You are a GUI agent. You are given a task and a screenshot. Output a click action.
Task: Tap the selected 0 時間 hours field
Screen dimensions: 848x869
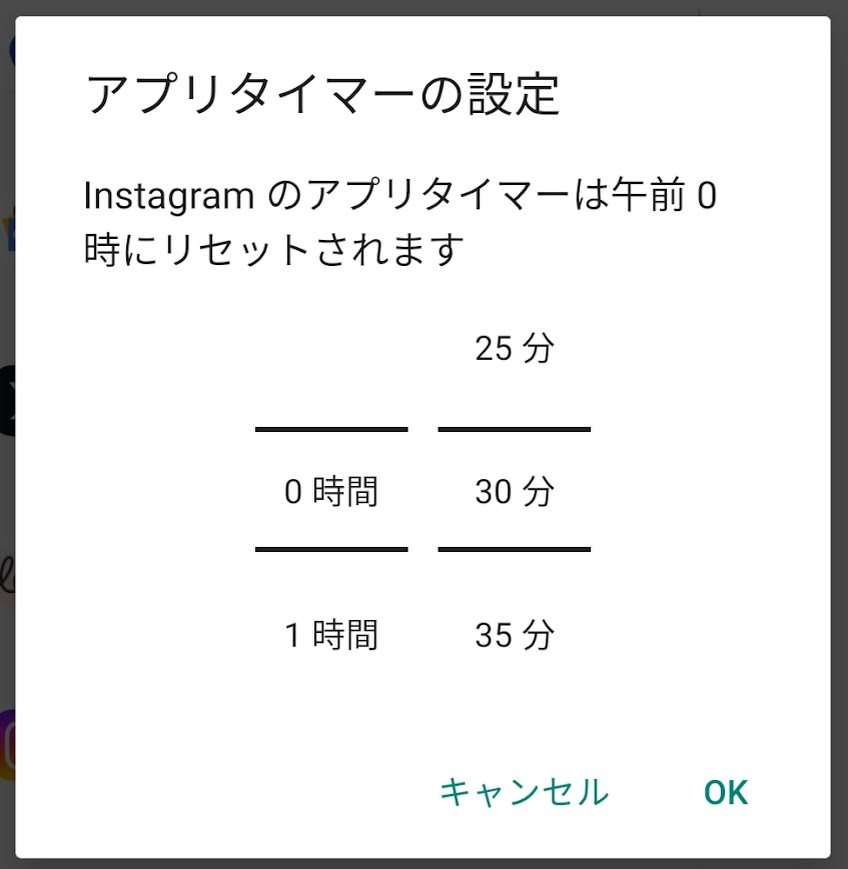click(x=331, y=491)
